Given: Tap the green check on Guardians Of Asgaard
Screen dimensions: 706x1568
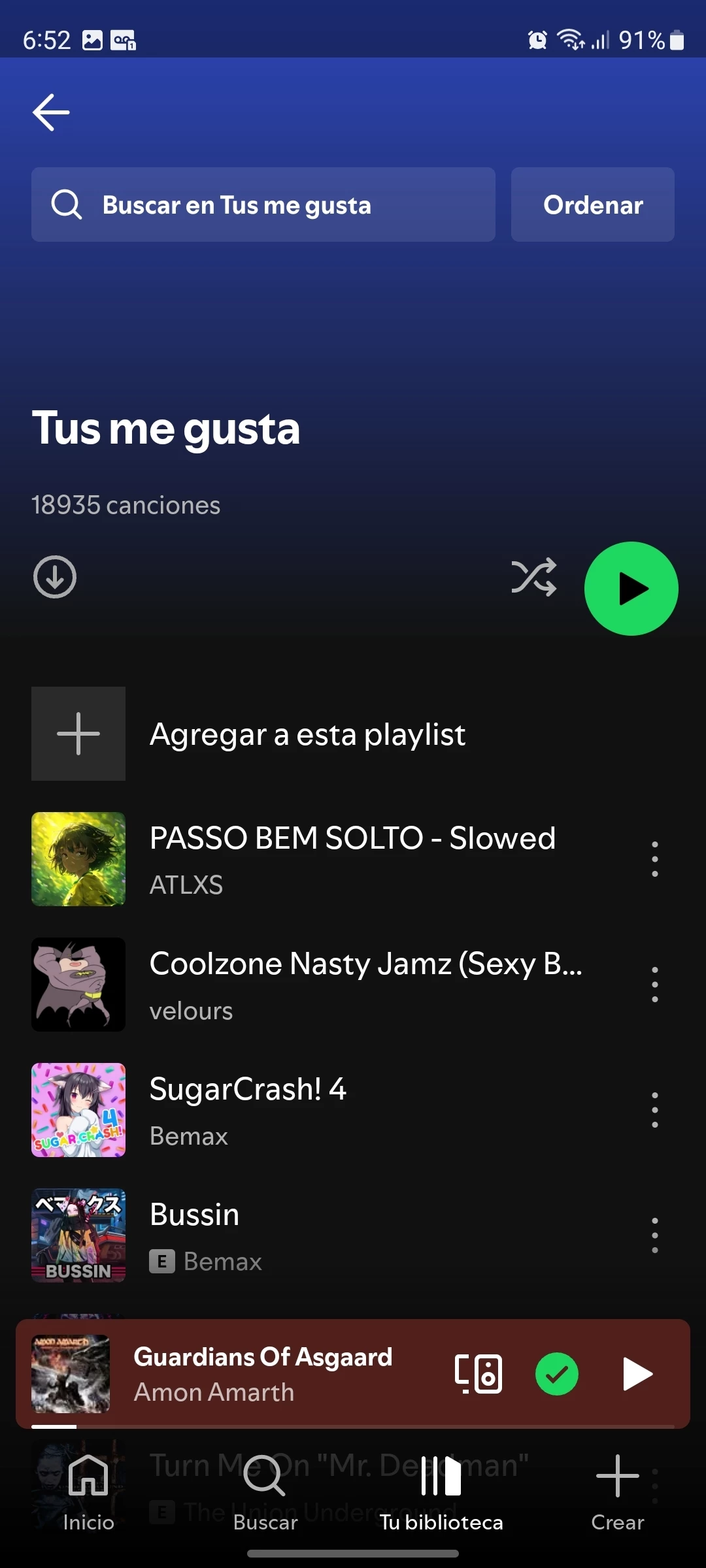Looking at the screenshot, I should [x=557, y=1374].
